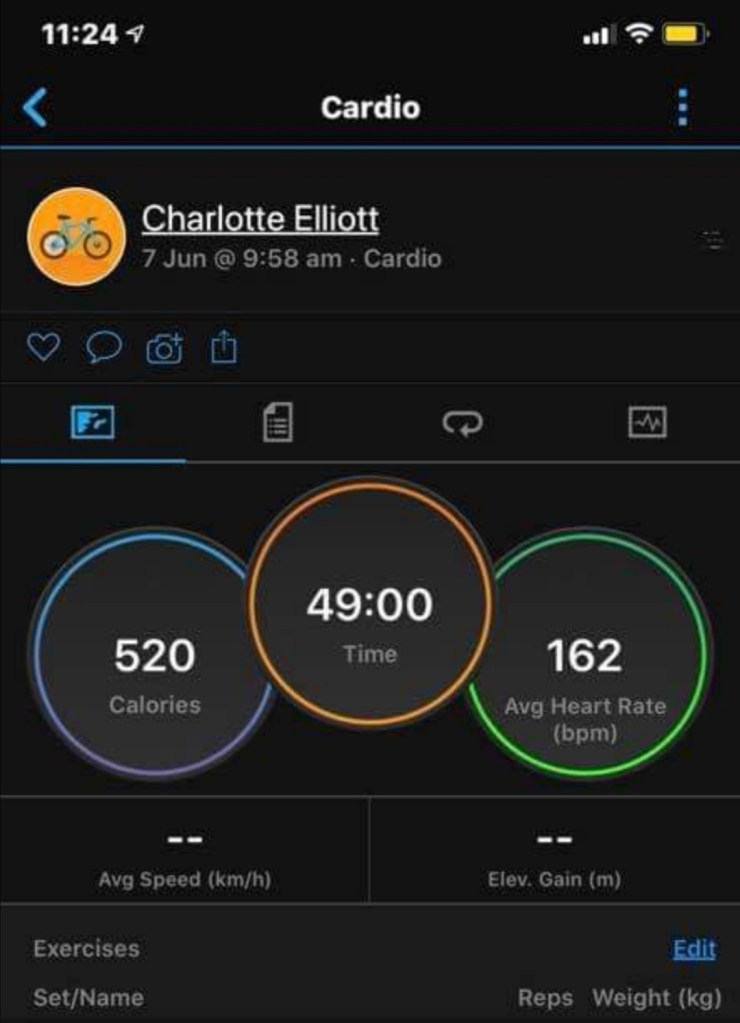Switch to the charts tab
The height and width of the screenshot is (1023, 740).
(x=647, y=423)
